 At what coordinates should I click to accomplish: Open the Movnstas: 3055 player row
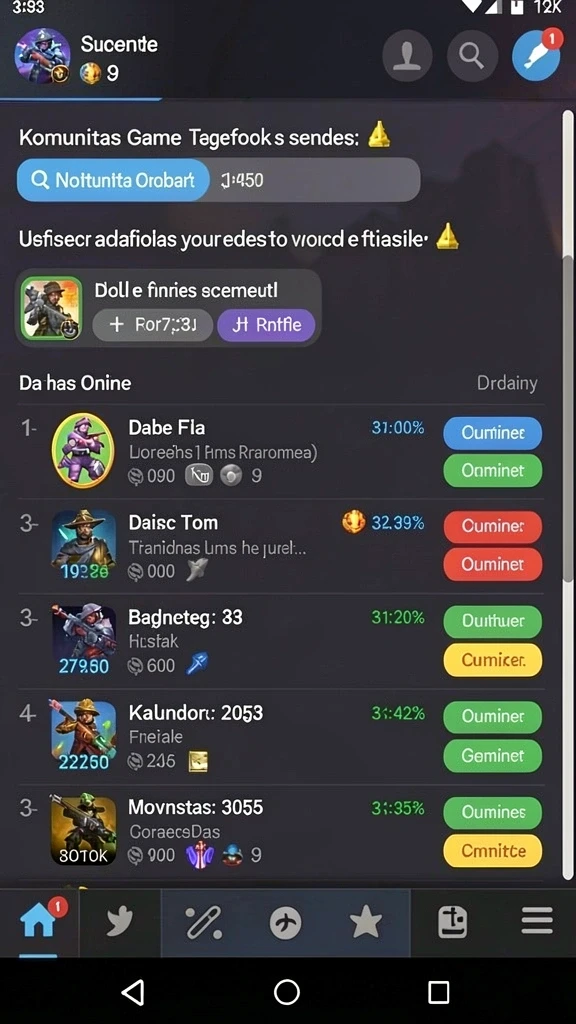pos(281,831)
